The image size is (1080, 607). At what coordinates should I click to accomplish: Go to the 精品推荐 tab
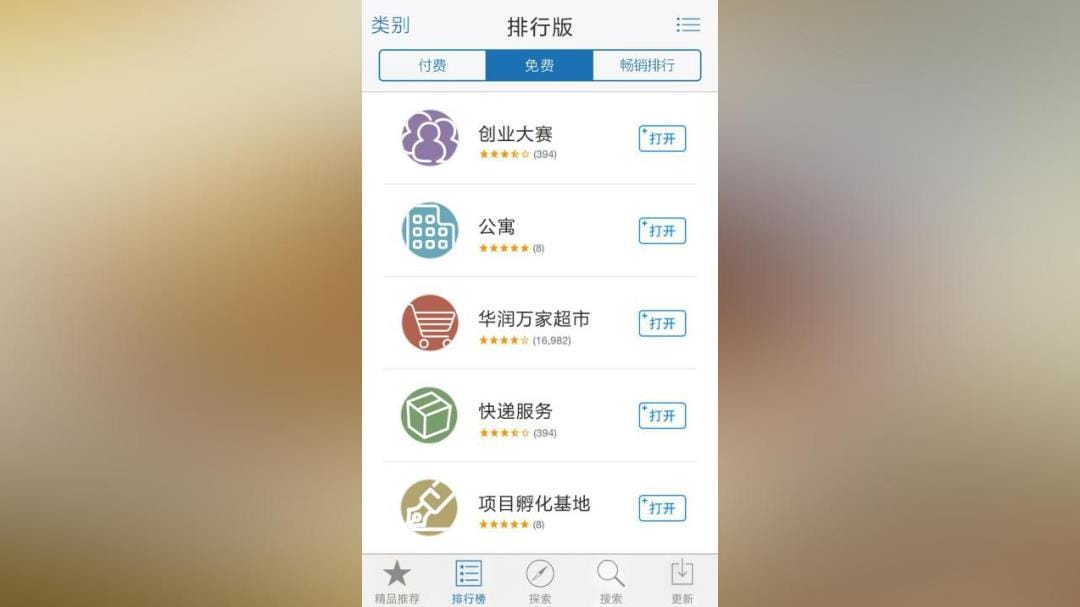(397, 582)
